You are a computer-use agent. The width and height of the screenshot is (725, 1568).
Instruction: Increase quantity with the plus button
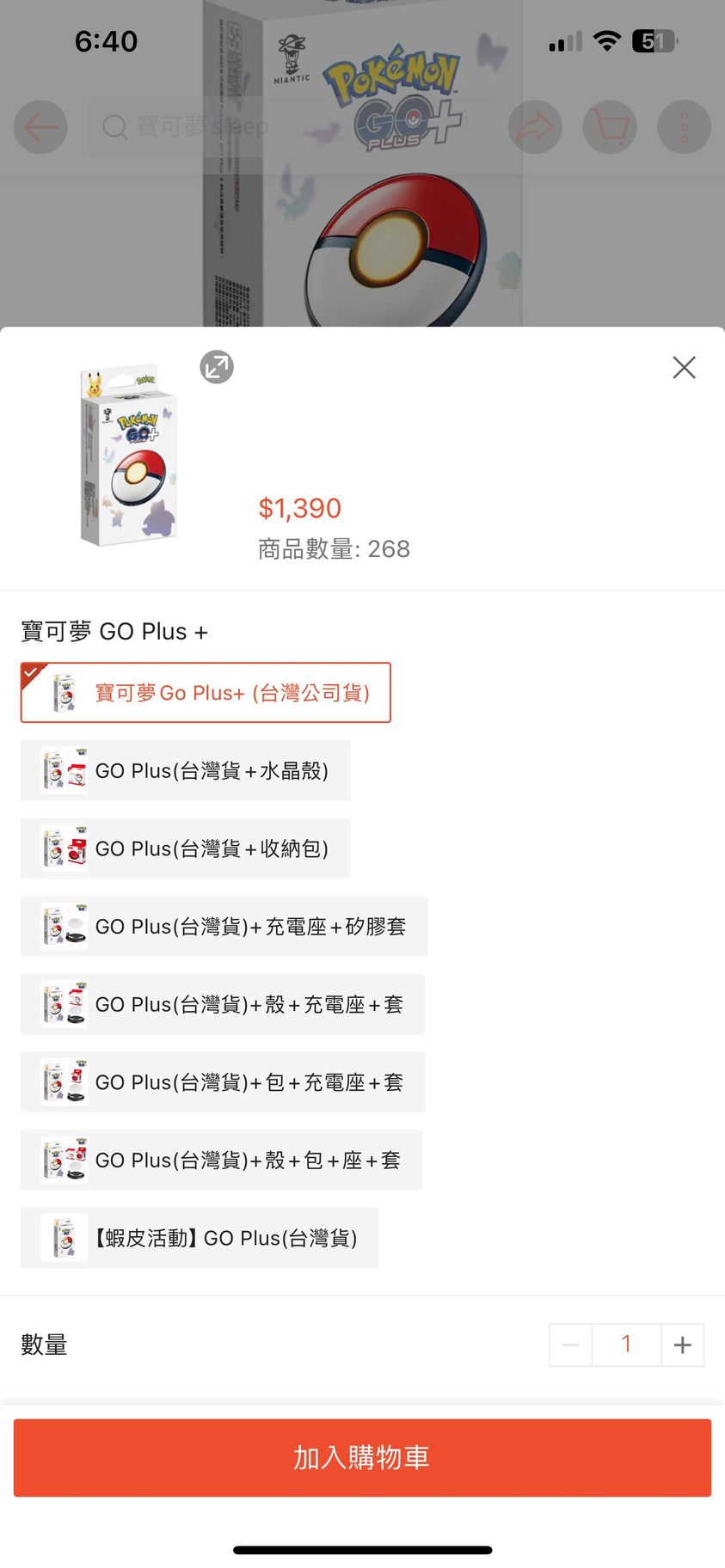[683, 1345]
